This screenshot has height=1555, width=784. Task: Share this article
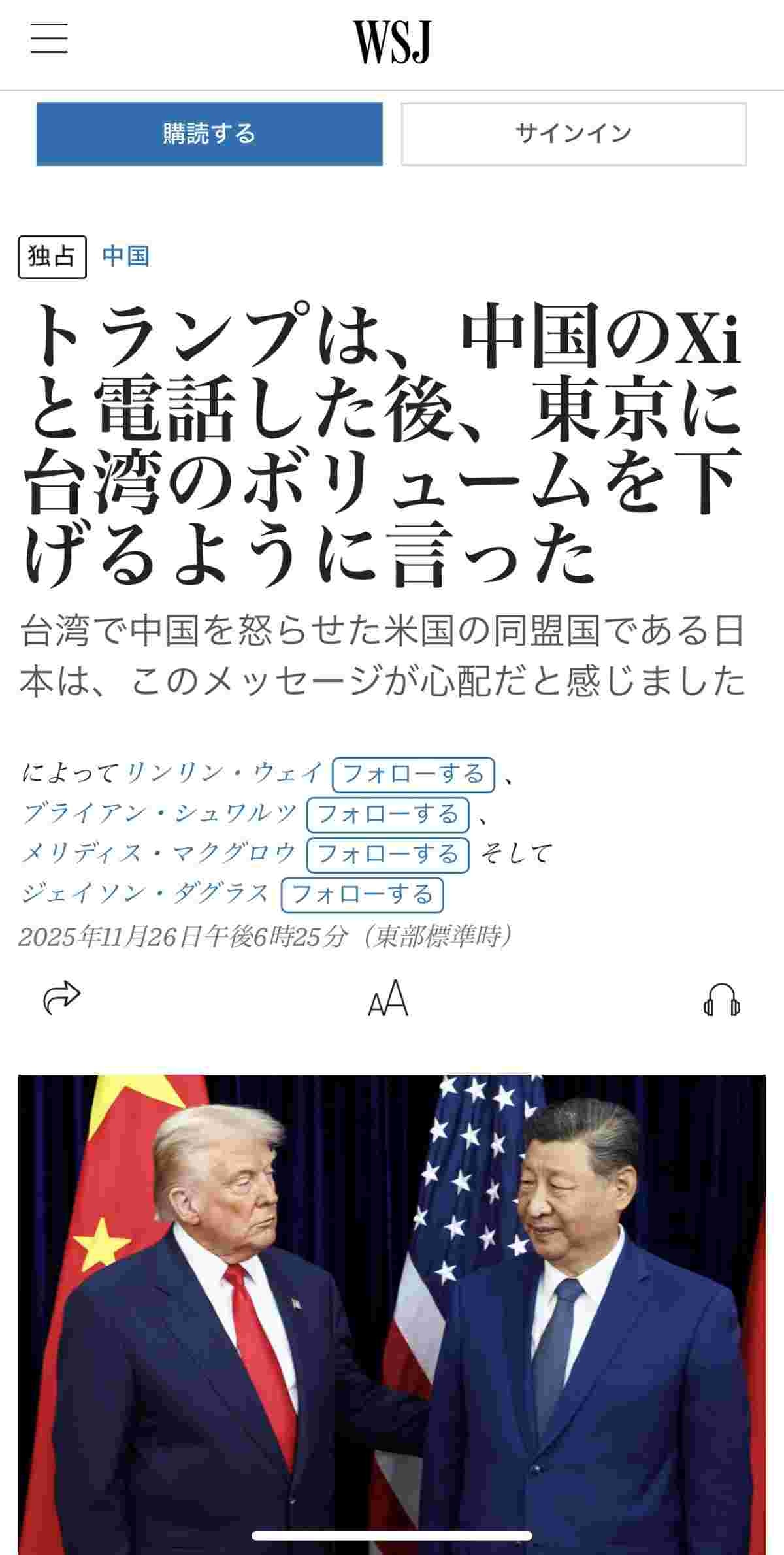61,999
